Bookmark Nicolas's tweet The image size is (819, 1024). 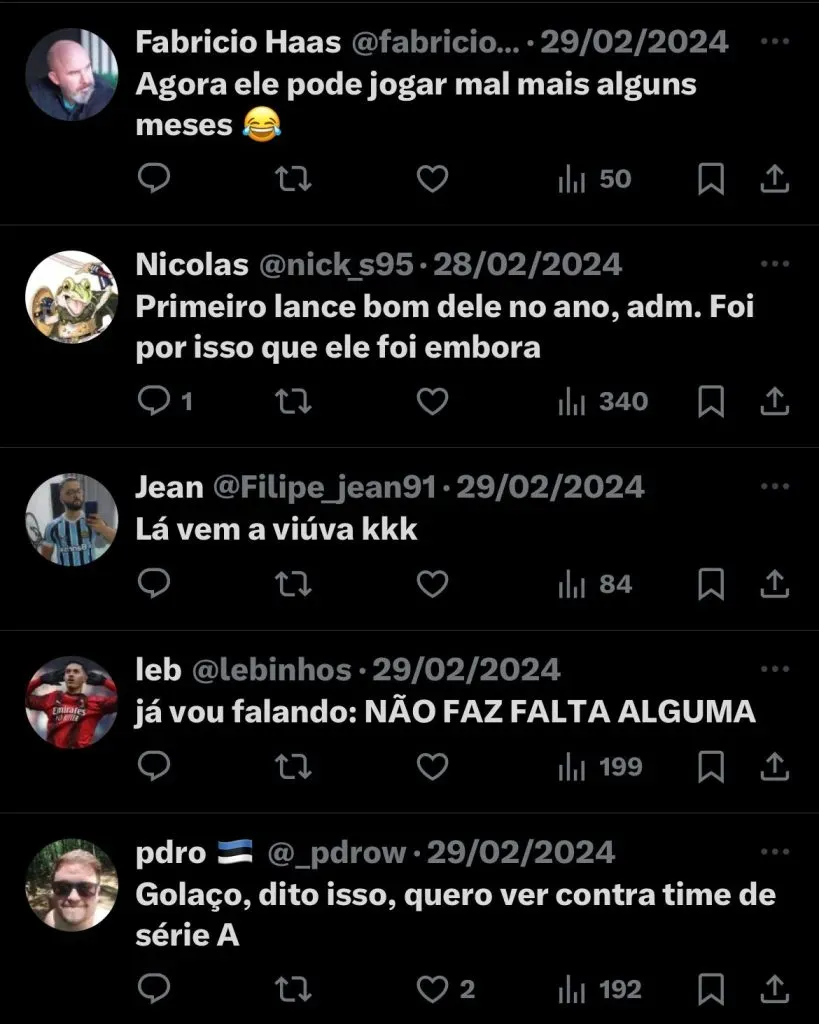(710, 402)
